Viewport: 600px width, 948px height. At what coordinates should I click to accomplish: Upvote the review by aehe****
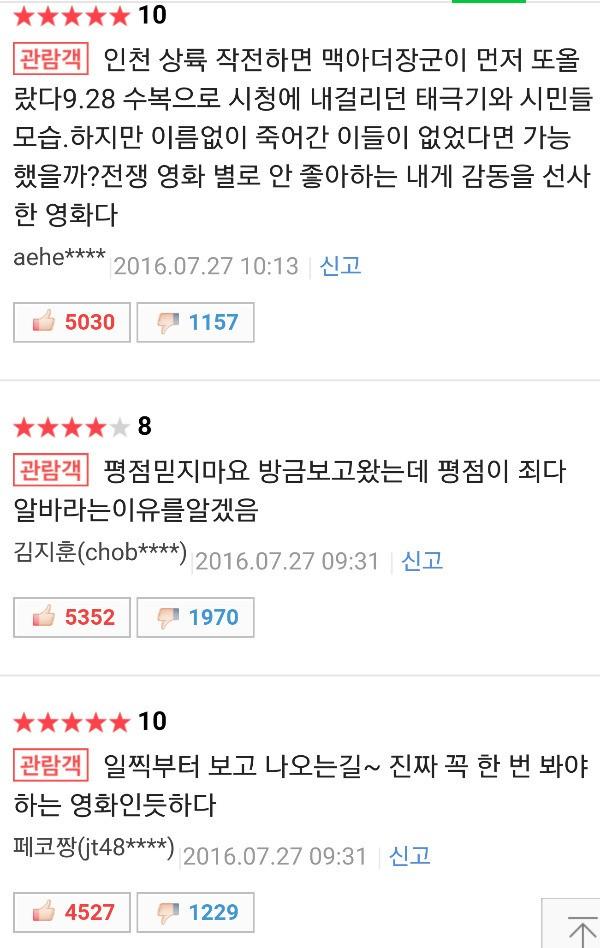point(72,322)
